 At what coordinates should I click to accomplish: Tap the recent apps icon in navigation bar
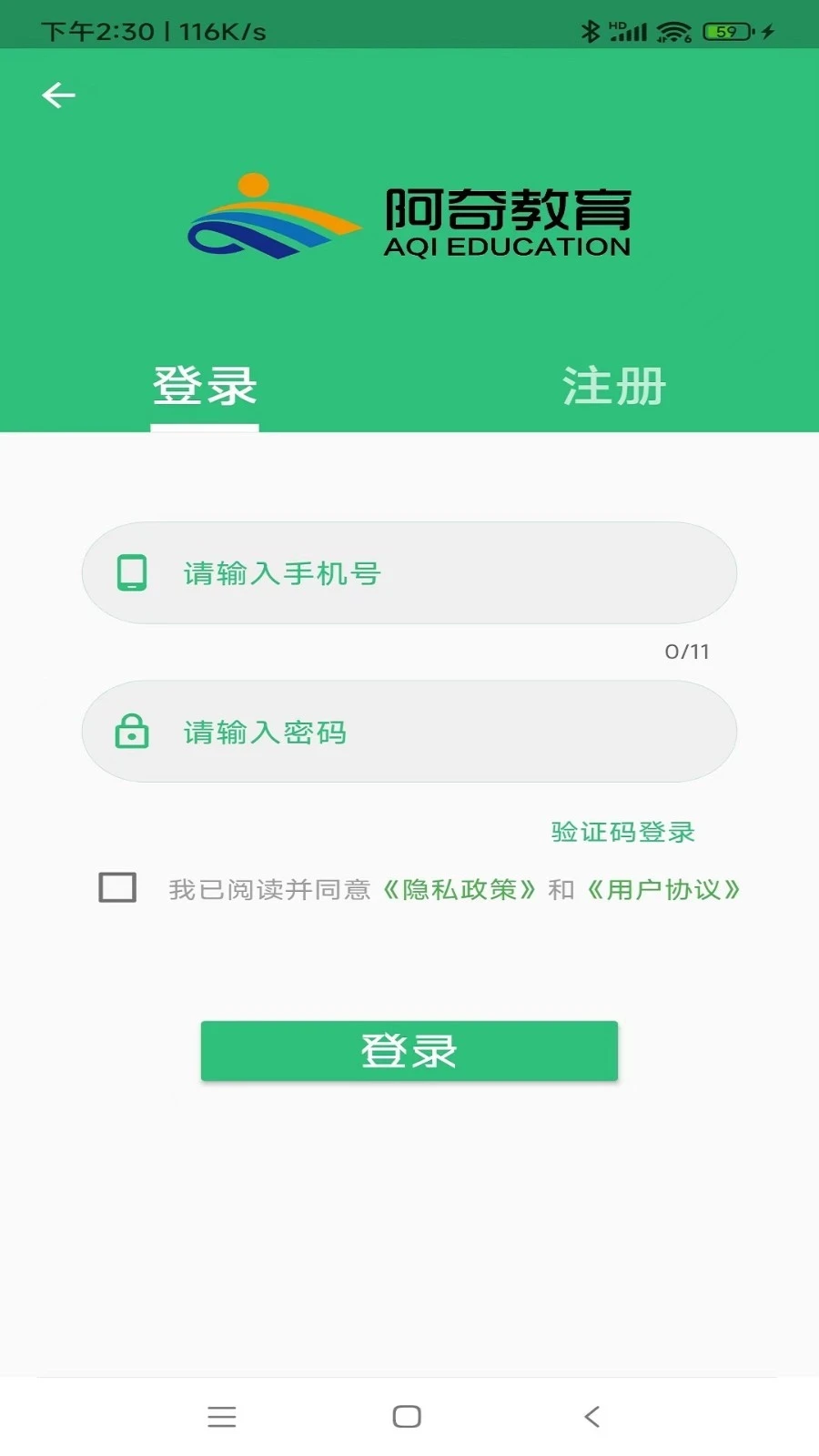221,1416
